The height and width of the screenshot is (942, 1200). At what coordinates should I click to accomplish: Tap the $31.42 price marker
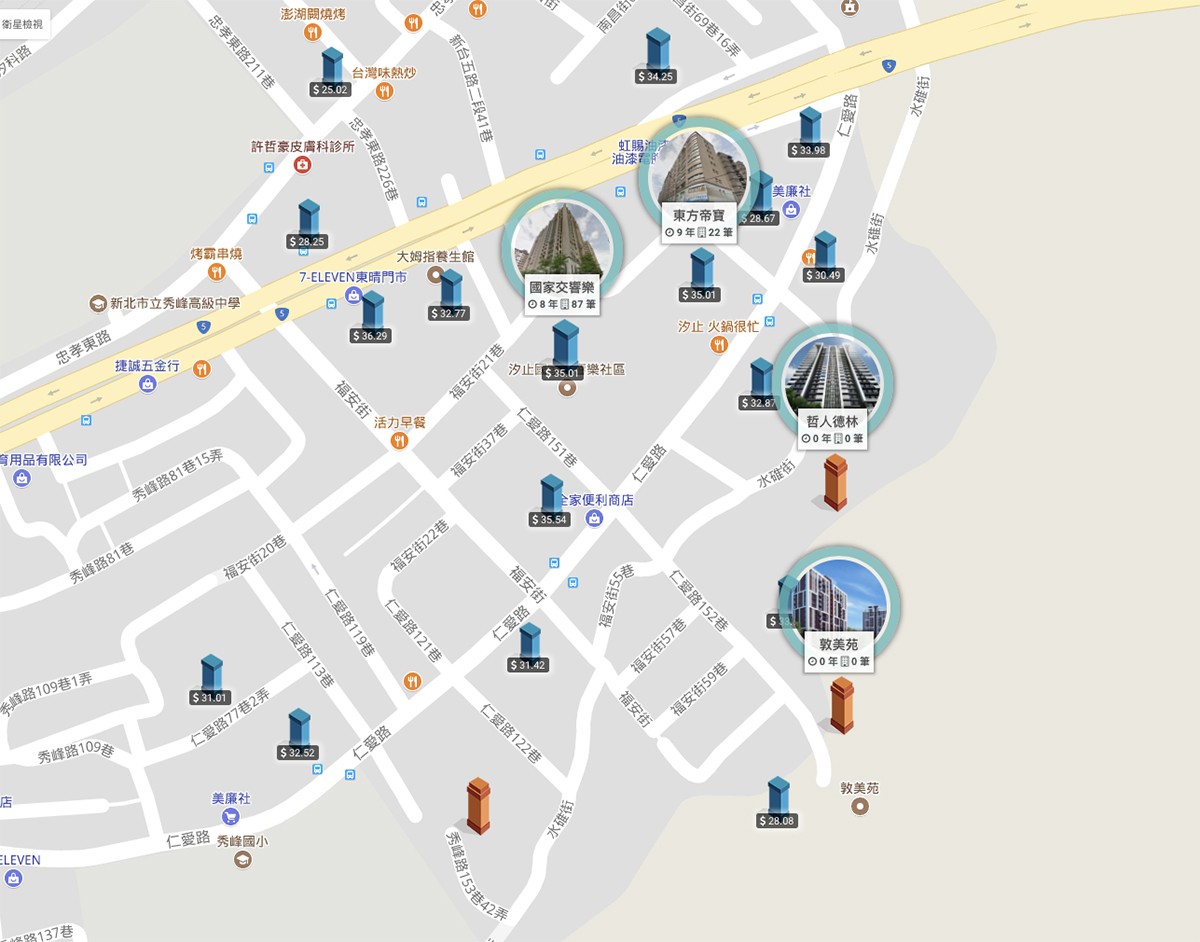[x=529, y=648]
